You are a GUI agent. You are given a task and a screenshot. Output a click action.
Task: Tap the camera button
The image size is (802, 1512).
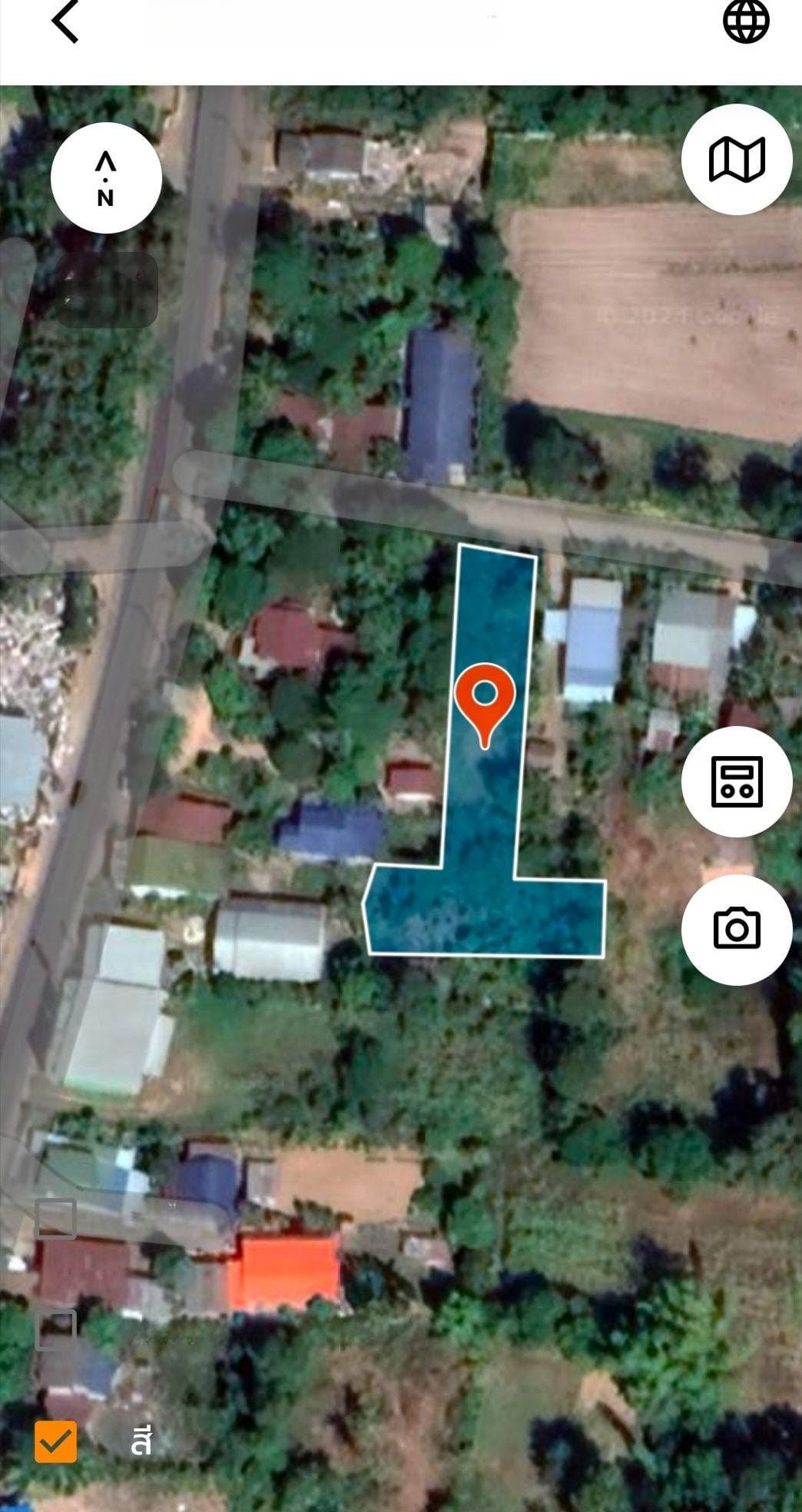click(736, 929)
